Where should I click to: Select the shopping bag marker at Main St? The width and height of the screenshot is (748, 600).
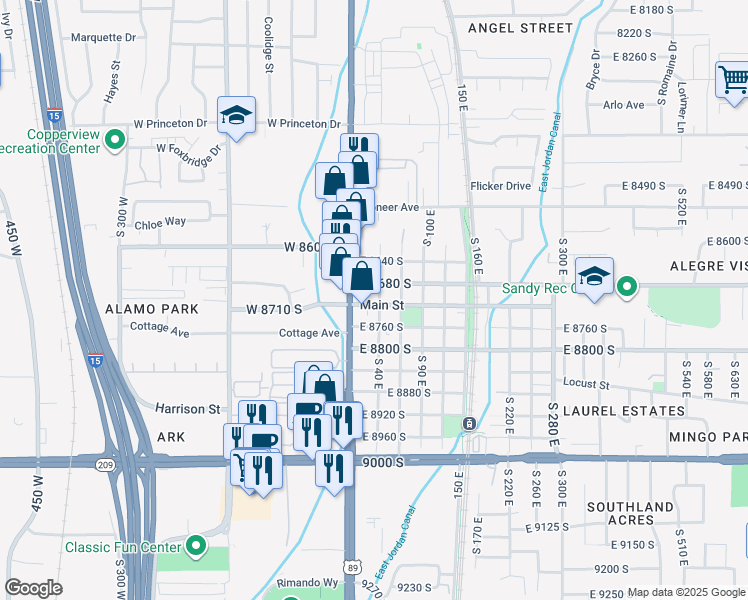(362, 274)
